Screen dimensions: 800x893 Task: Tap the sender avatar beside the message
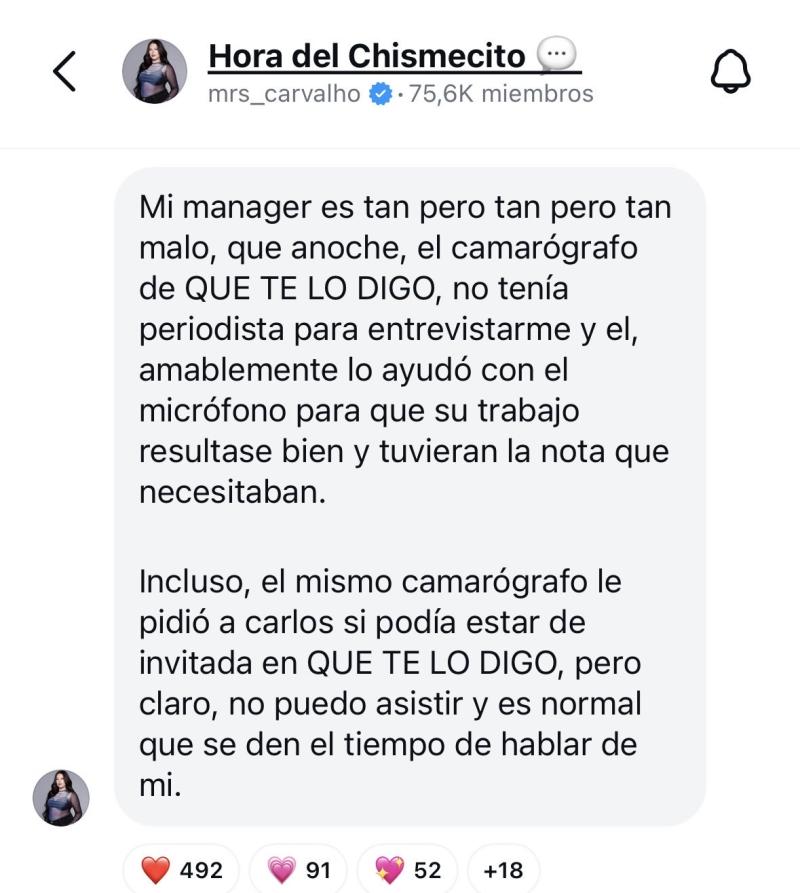coord(59,796)
